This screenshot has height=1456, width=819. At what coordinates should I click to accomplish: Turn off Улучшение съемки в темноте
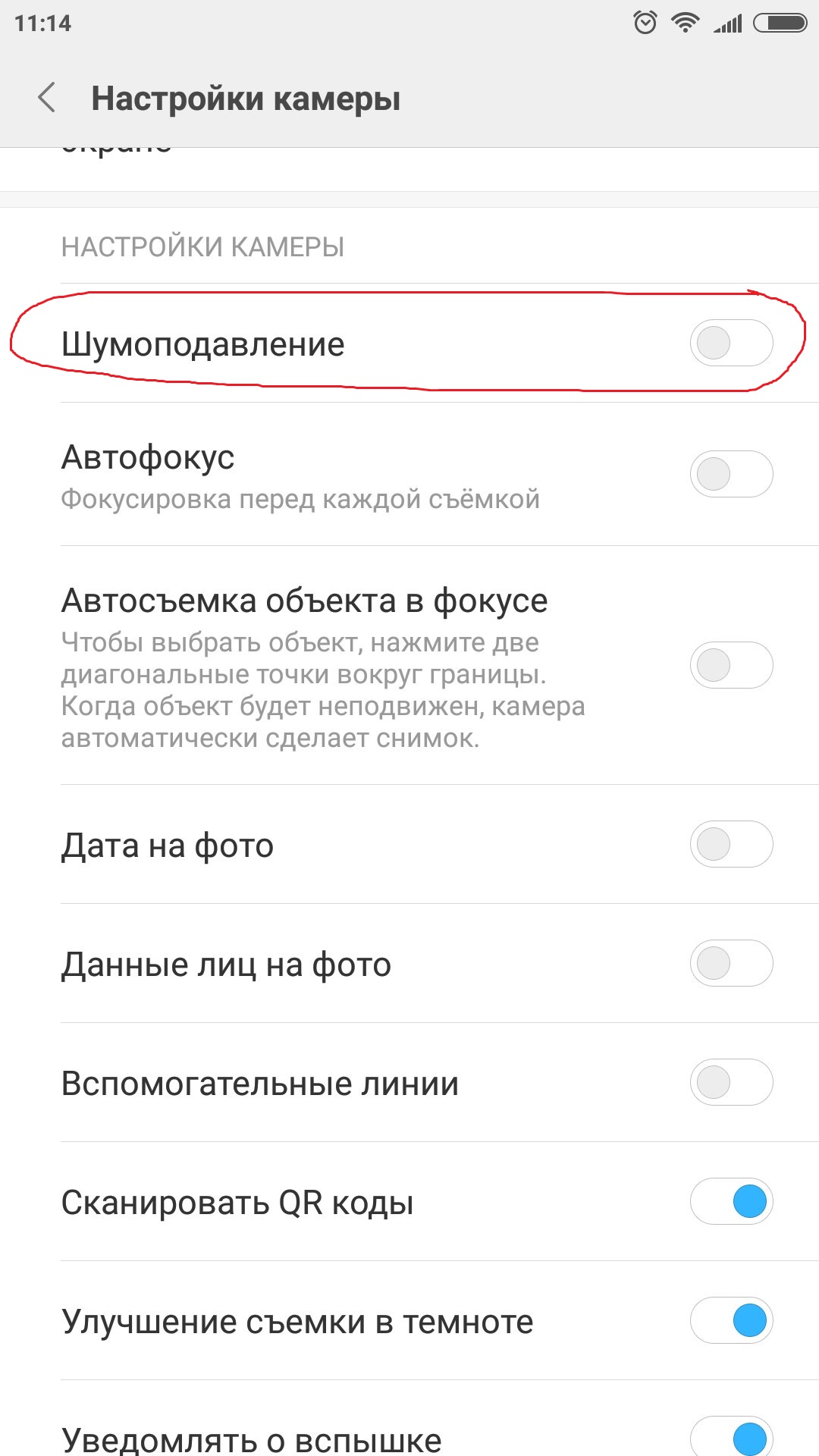(x=730, y=1320)
